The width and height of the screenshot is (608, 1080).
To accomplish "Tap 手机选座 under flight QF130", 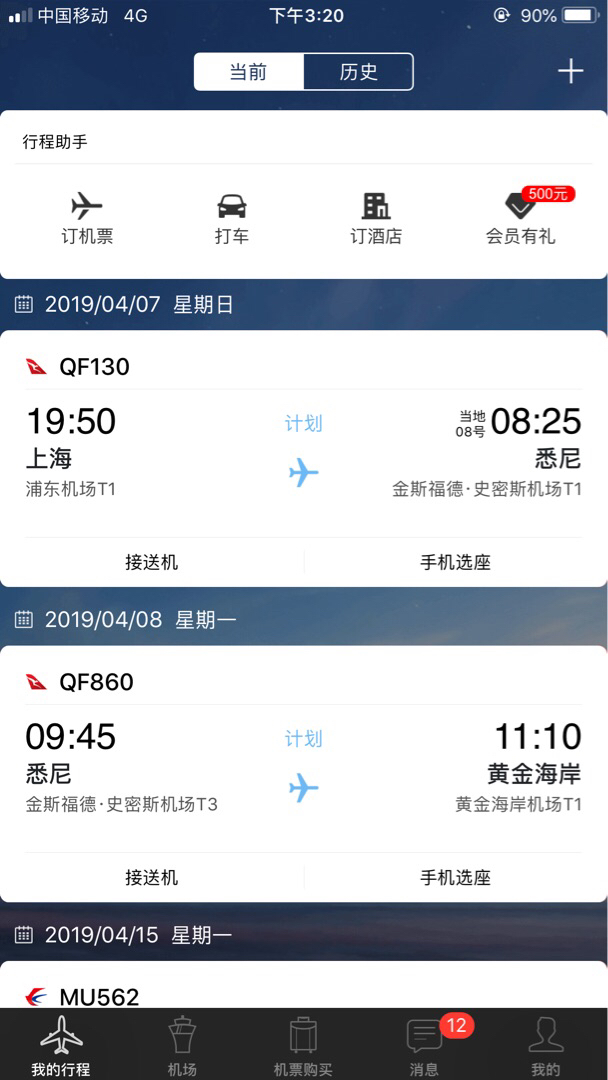I will (x=455, y=562).
